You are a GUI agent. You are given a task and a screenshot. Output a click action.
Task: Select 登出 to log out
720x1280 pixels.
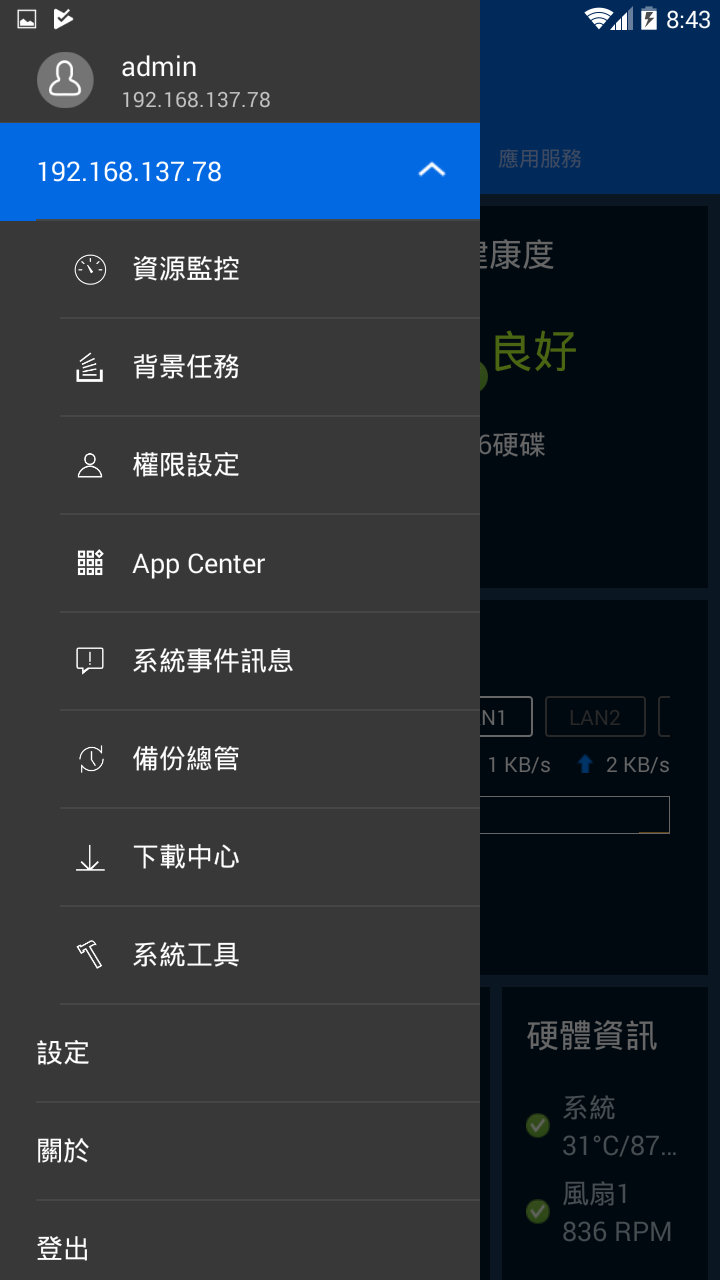tap(64, 1248)
